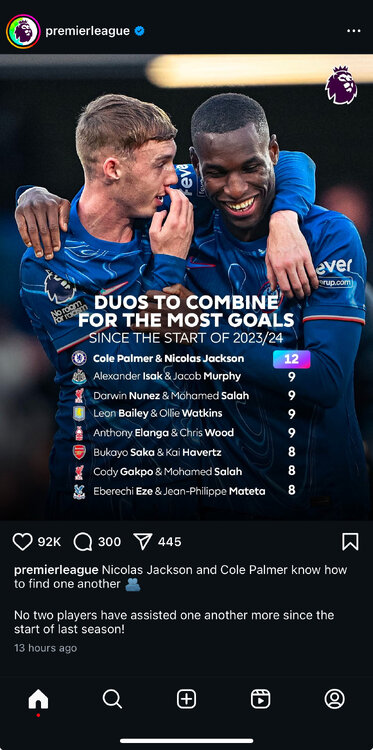Open your Profile tab
Image resolution: width=373 pixels, height=750 pixels.
(335, 699)
